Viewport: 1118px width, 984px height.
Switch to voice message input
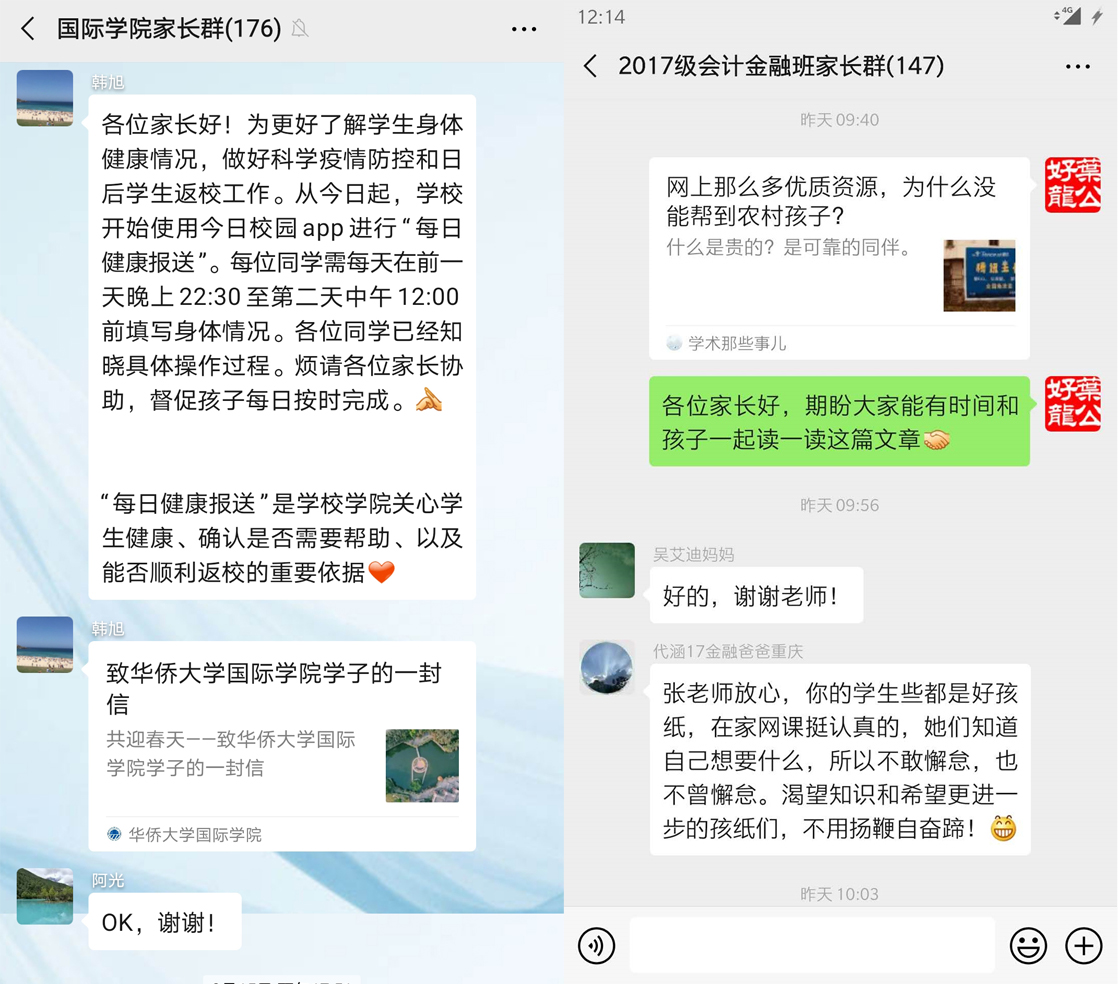pyautogui.click(x=597, y=945)
